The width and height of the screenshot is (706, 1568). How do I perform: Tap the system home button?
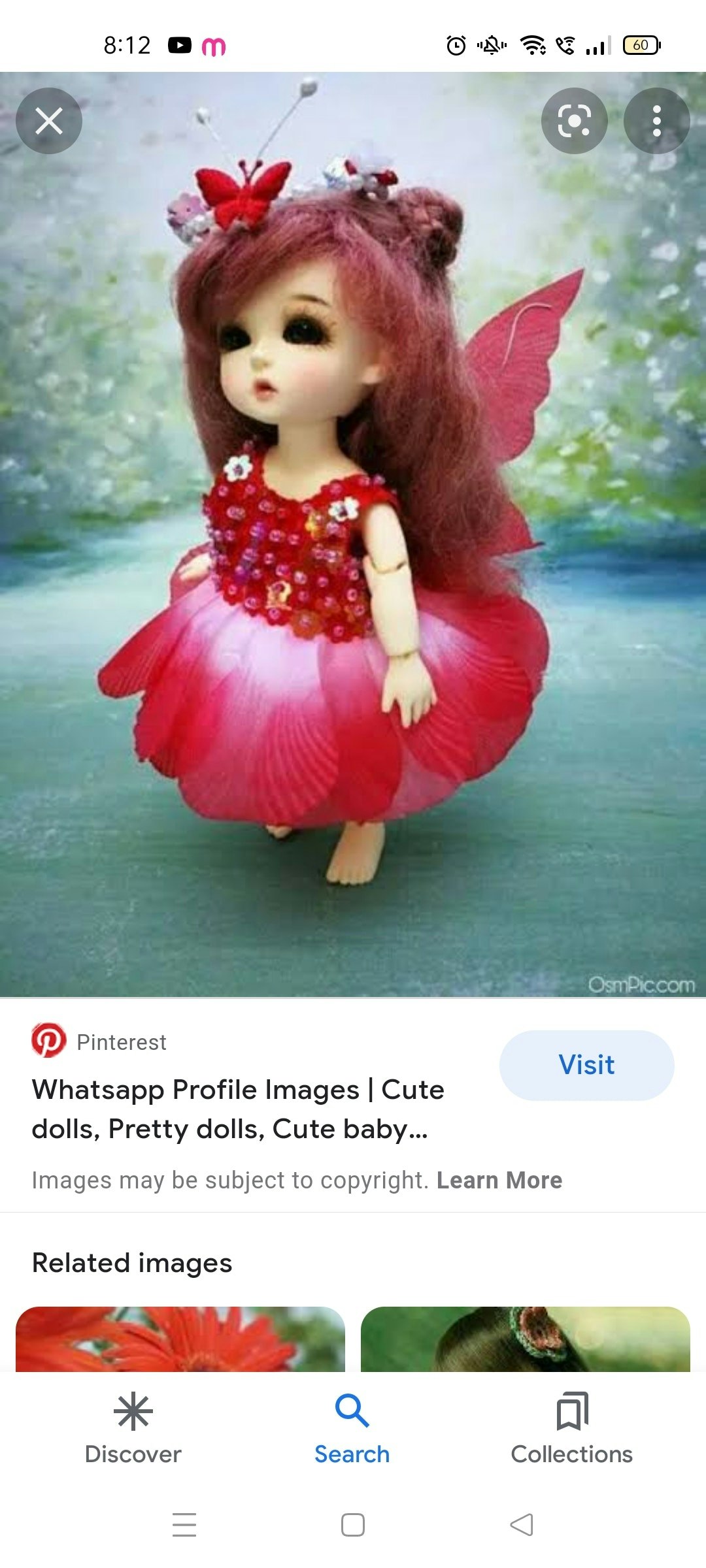click(x=352, y=1525)
